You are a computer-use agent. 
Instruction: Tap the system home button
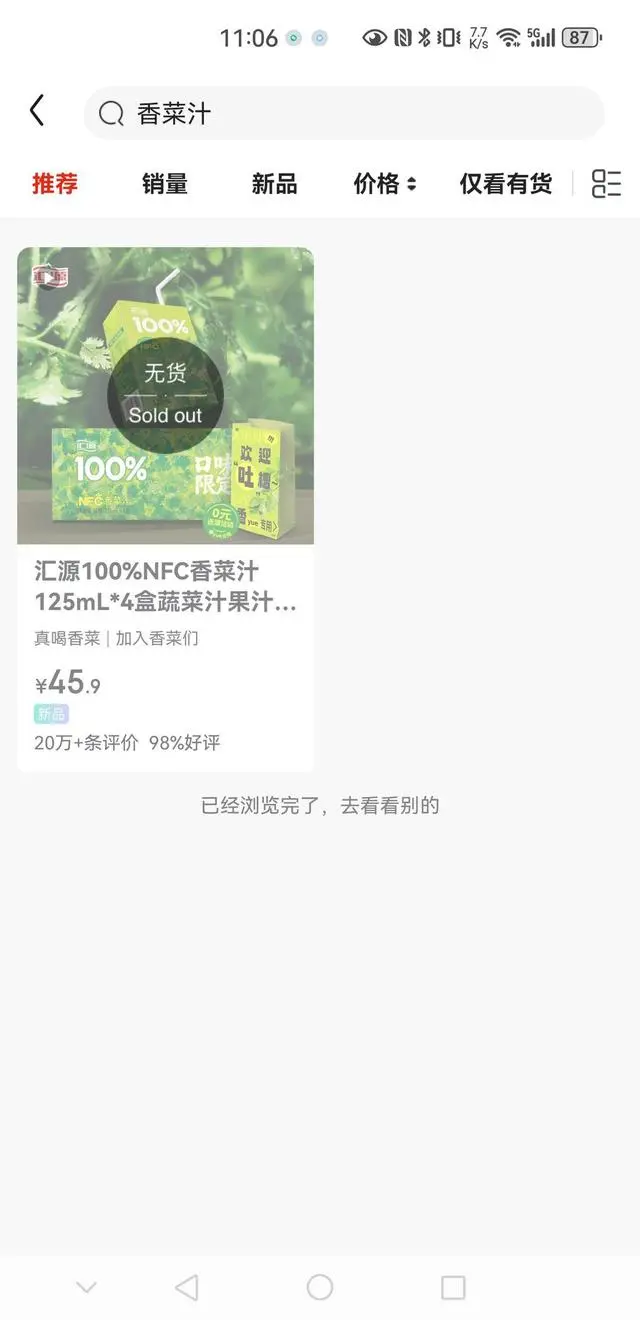point(320,1287)
